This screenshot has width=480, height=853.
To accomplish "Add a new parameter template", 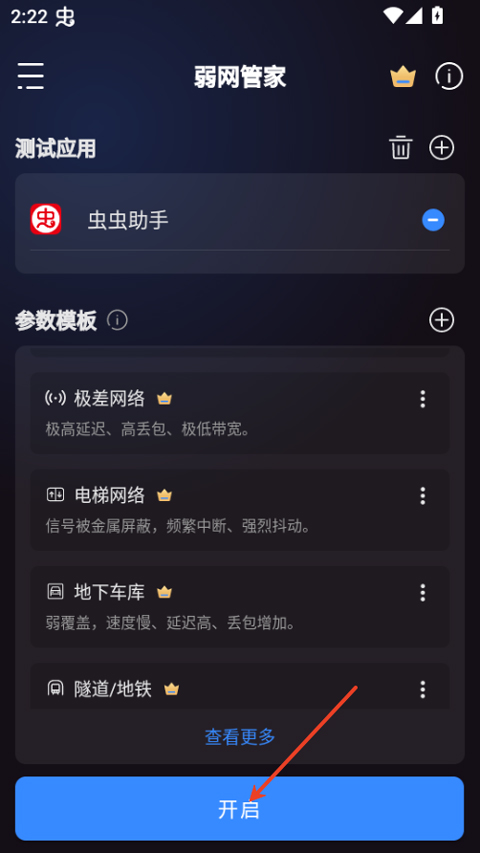I will pyautogui.click(x=441, y=320).
